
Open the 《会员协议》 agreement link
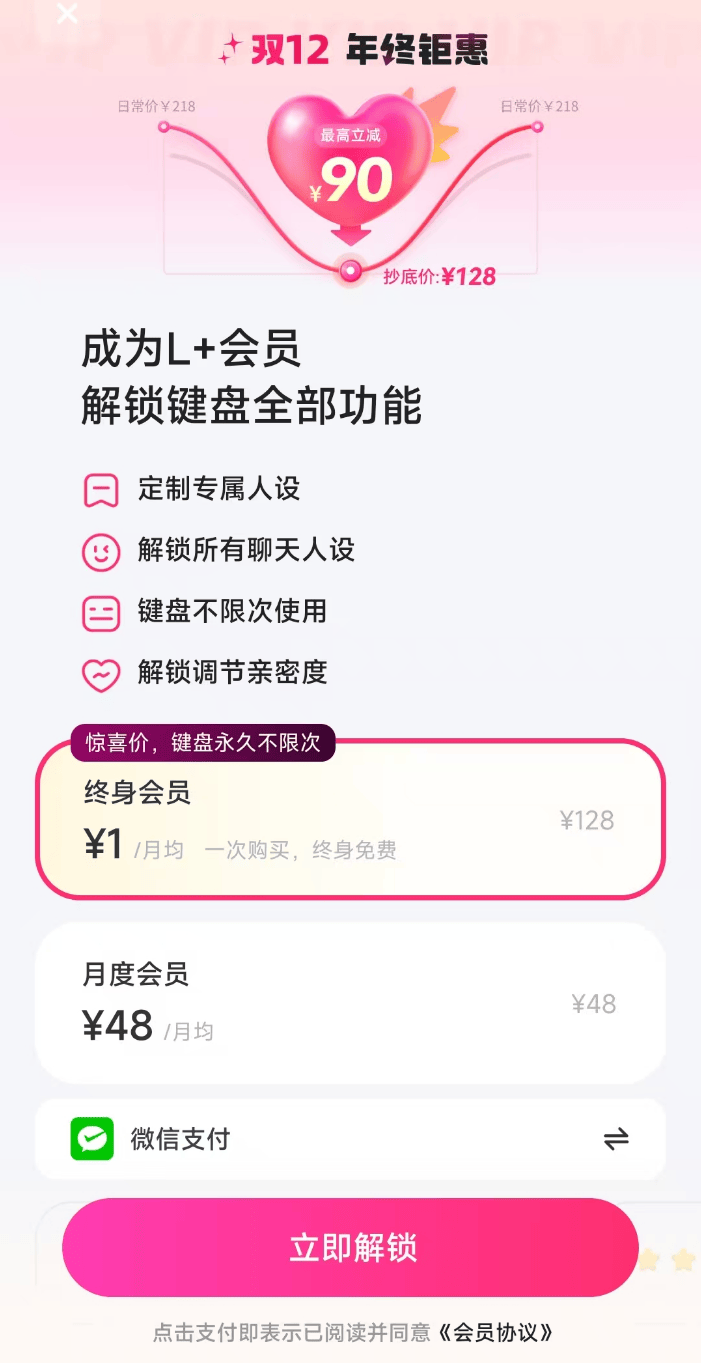495,1333
